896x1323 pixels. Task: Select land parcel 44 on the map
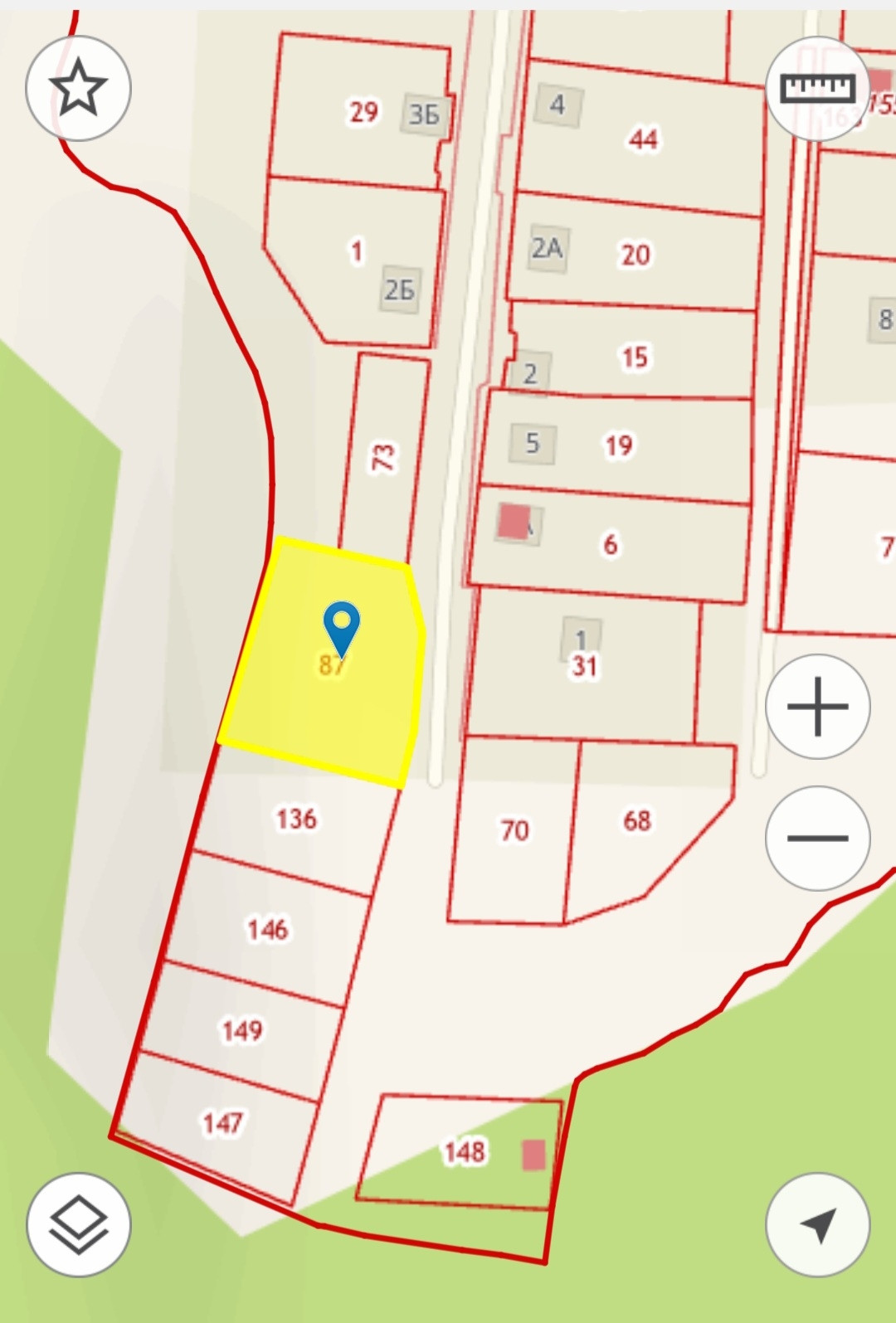click(x=643, y=139)
